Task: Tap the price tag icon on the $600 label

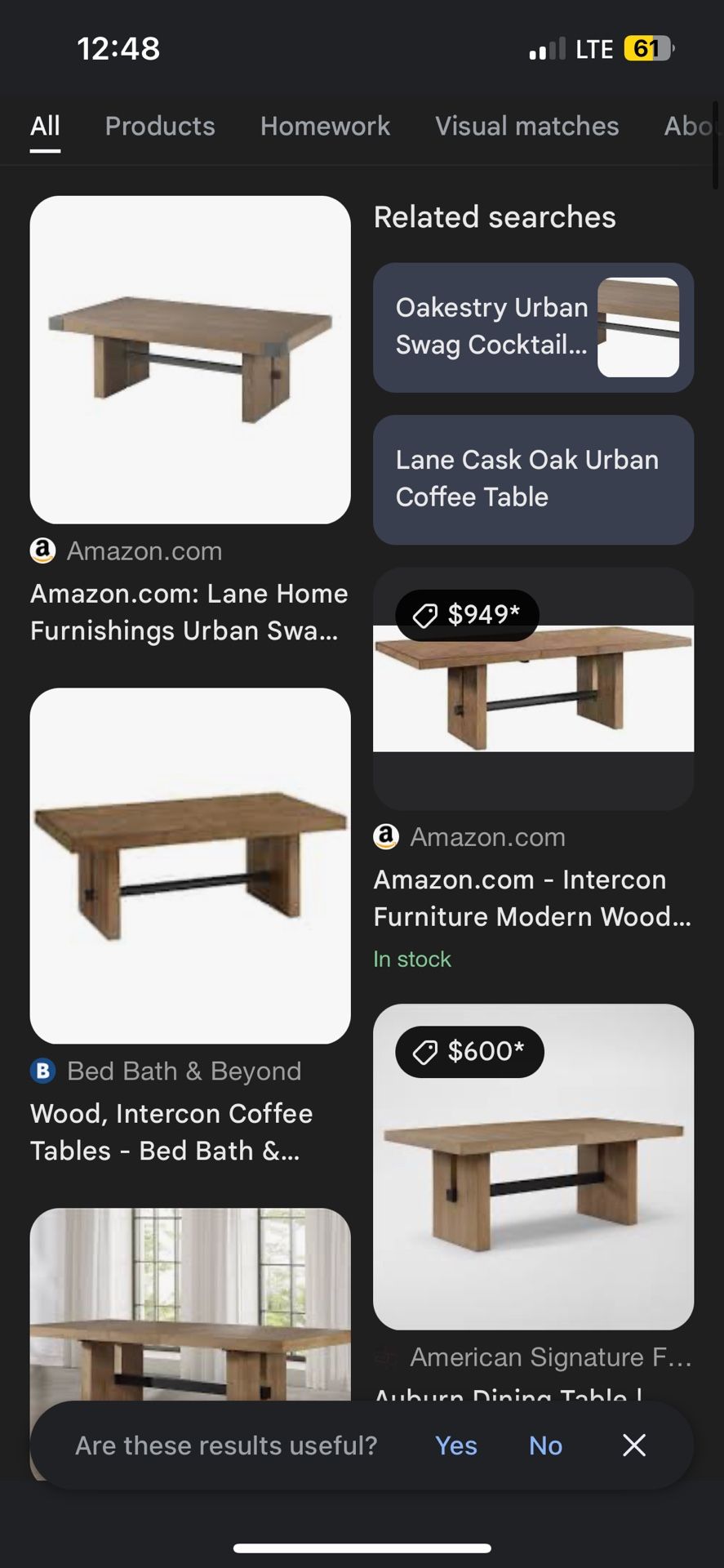Action: coord(425,1052)
